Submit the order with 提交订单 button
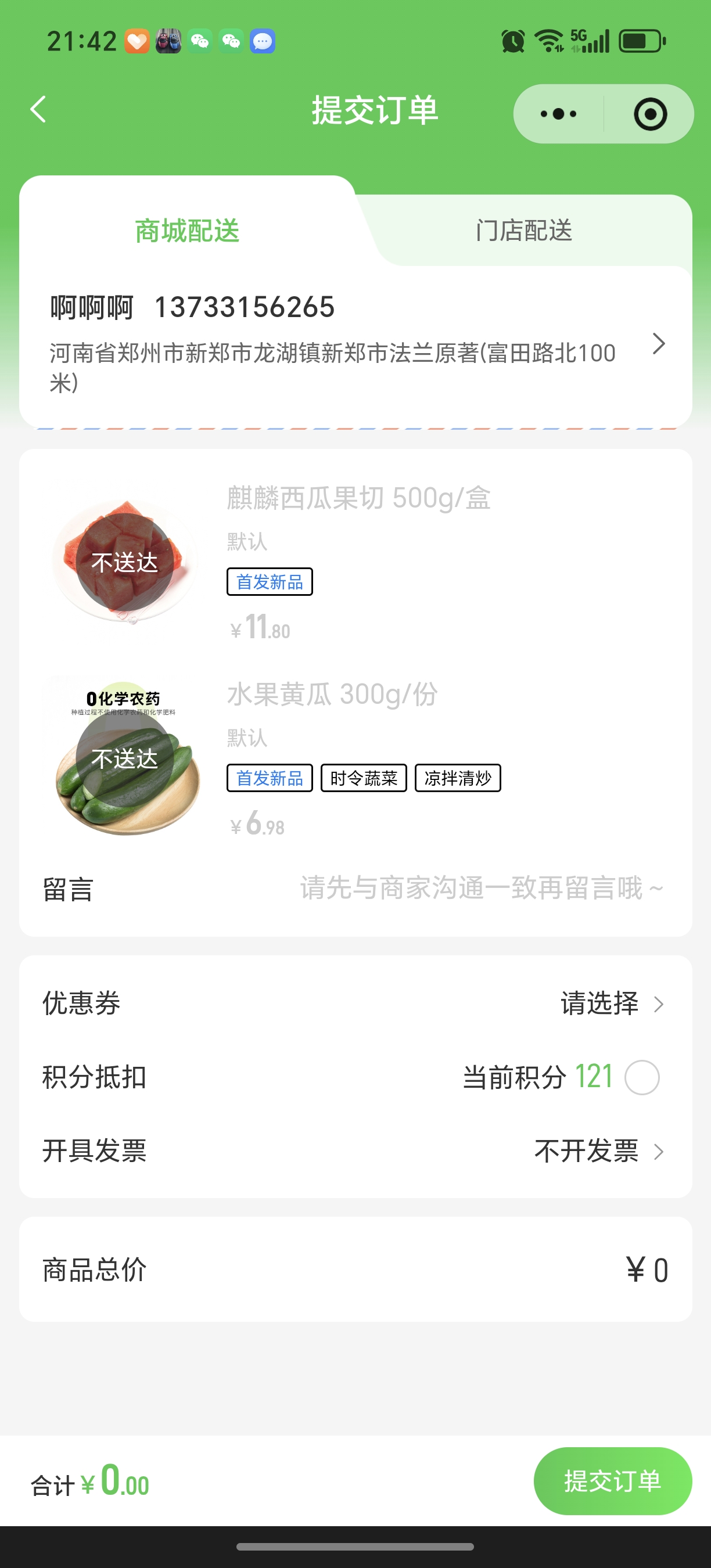The width and height of the screenshot is (711, 1568). coord(612,1480)
